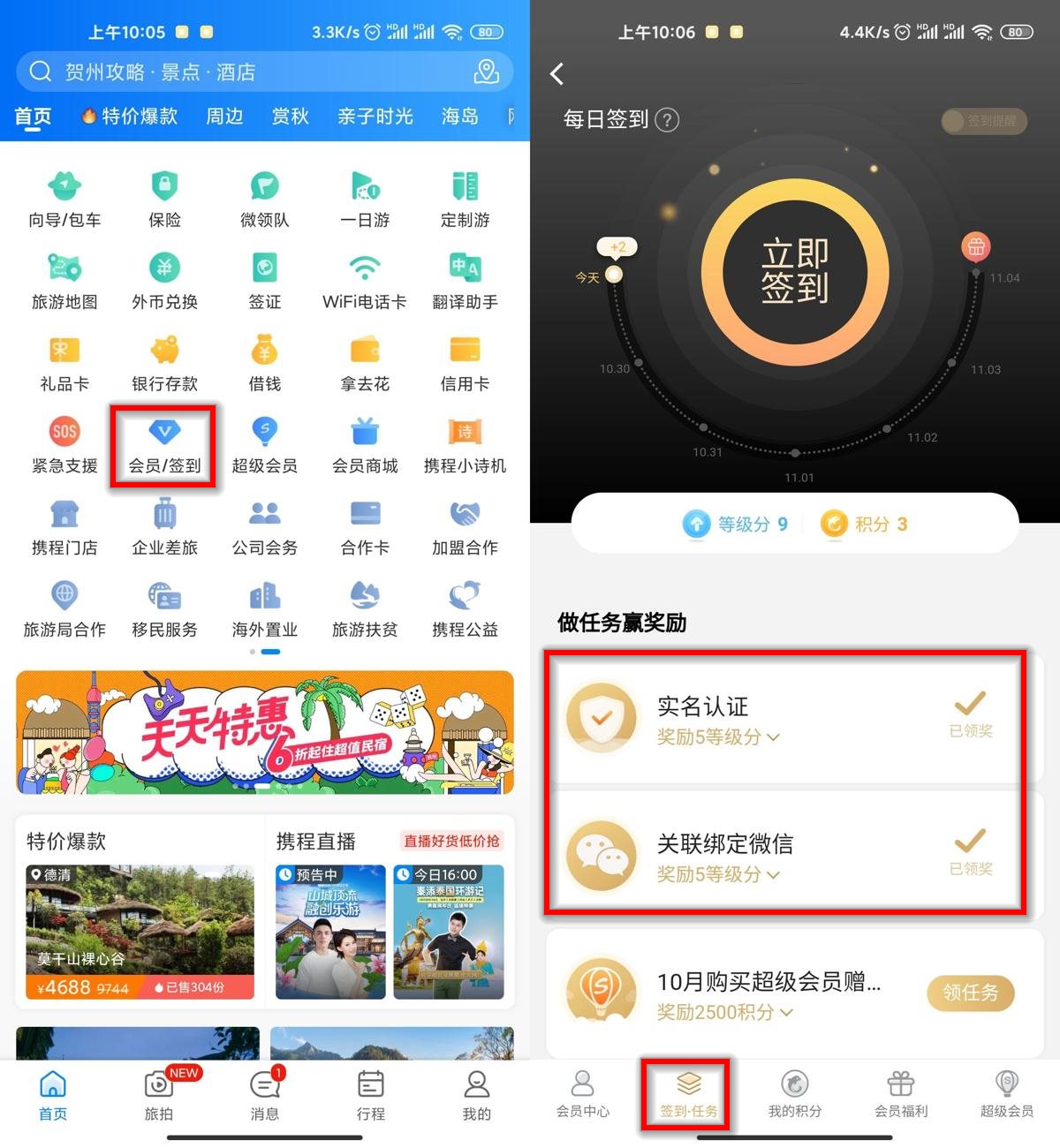Viewport: 1060px width, 1148px height.
Task: Open the help icon beside 每日签到
Action: click(x=668, y=120)
